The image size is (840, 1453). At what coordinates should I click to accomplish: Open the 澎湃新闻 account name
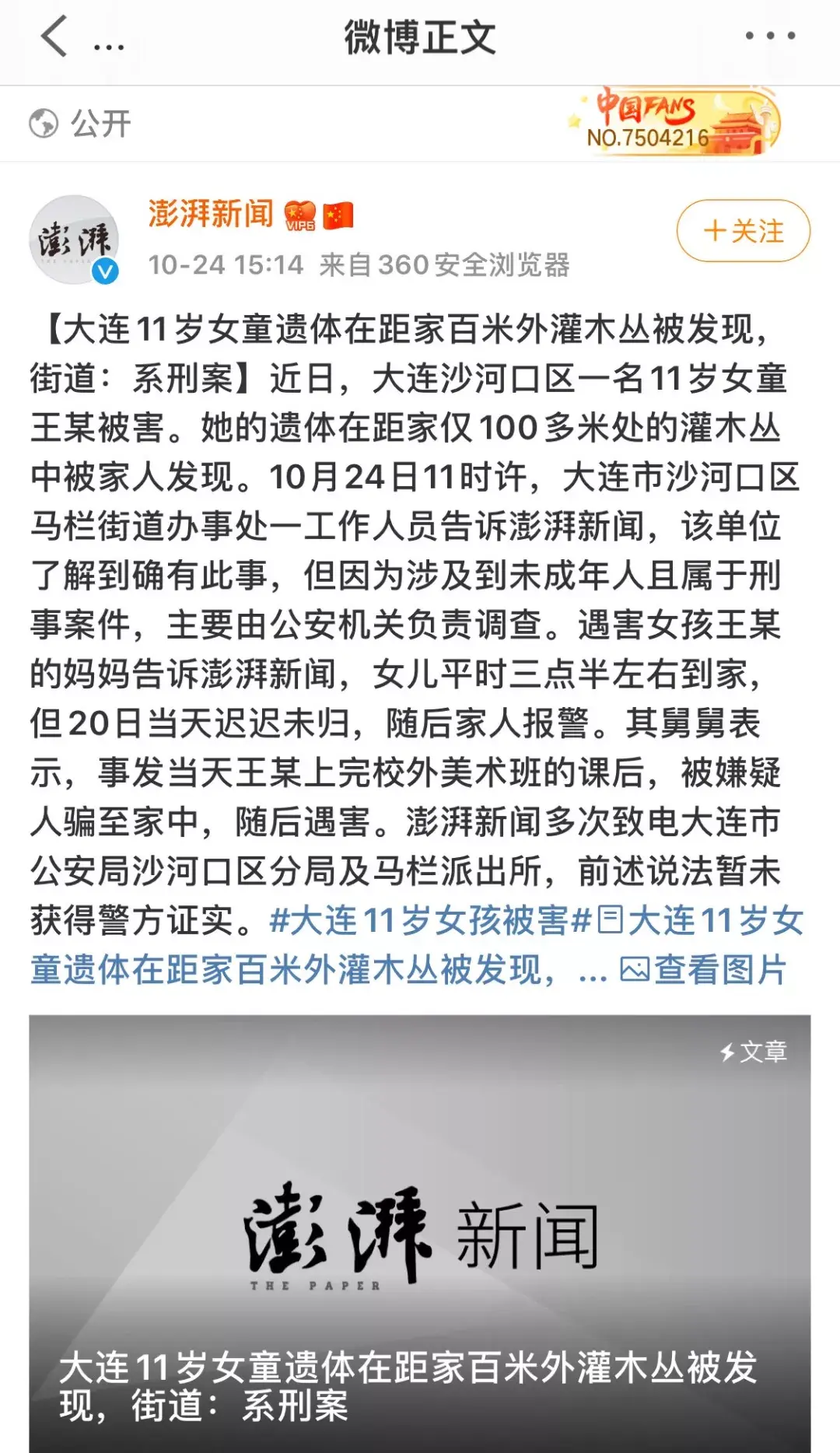click(x=211, y=214)
